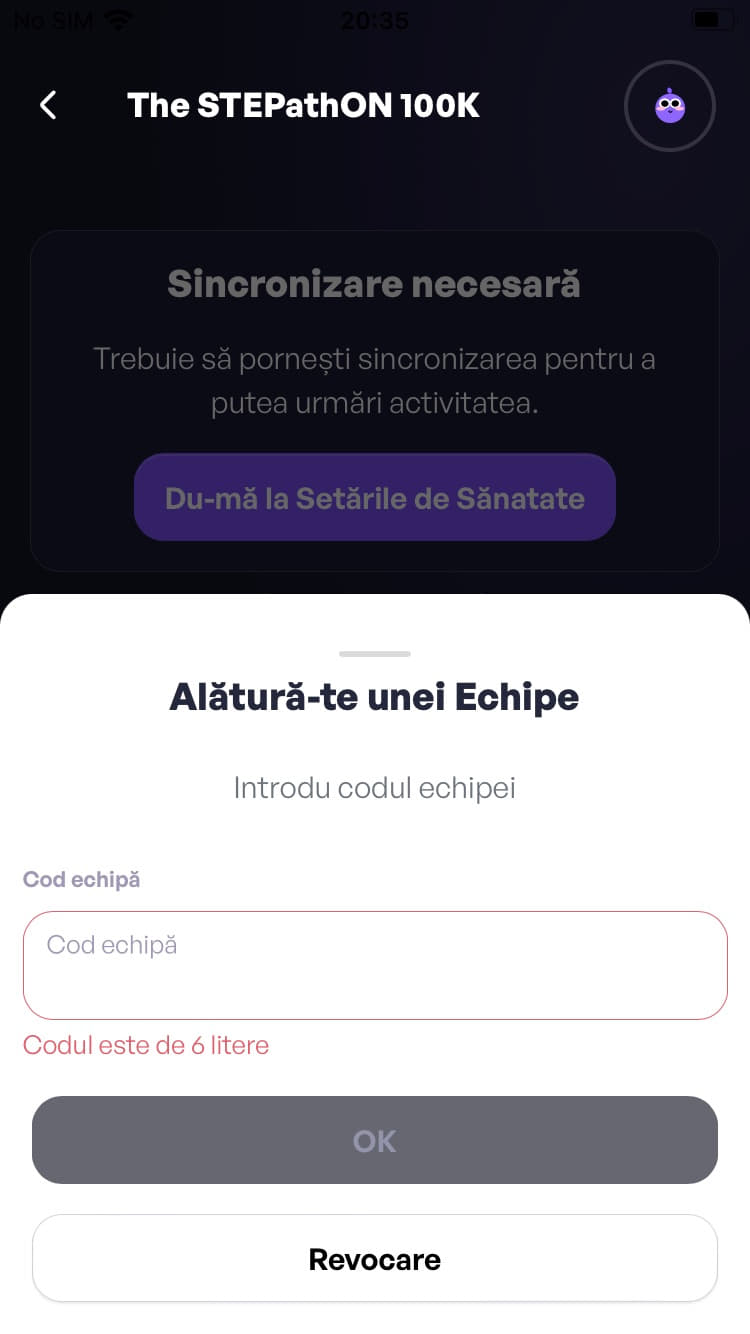The image size is (750, 1334).
Task: Cancel joining with Revocare
Action: 375,1258
